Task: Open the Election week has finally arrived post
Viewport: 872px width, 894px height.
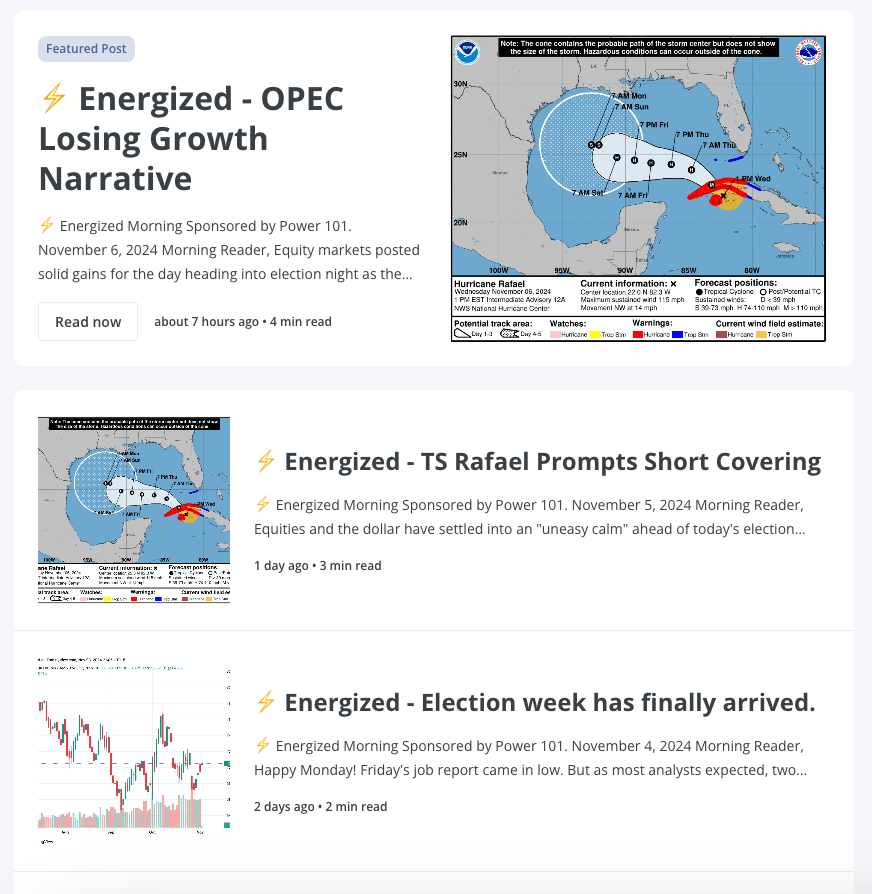Action: tap(549, 702)
